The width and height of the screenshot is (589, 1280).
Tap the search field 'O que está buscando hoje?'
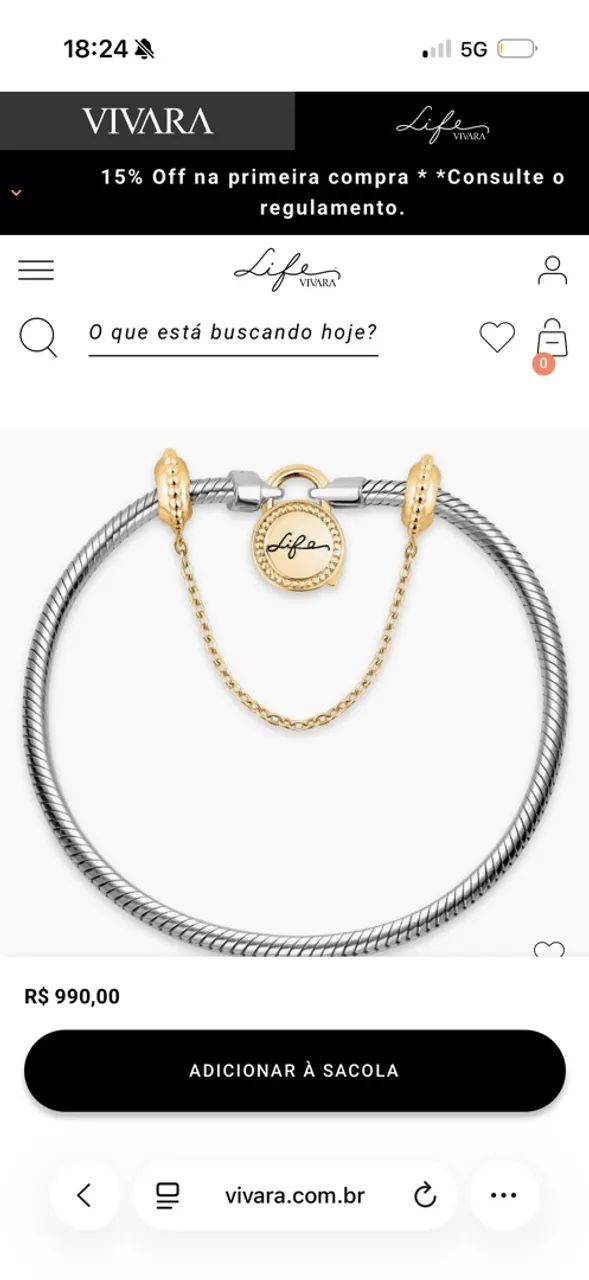[x=232, y=335]
